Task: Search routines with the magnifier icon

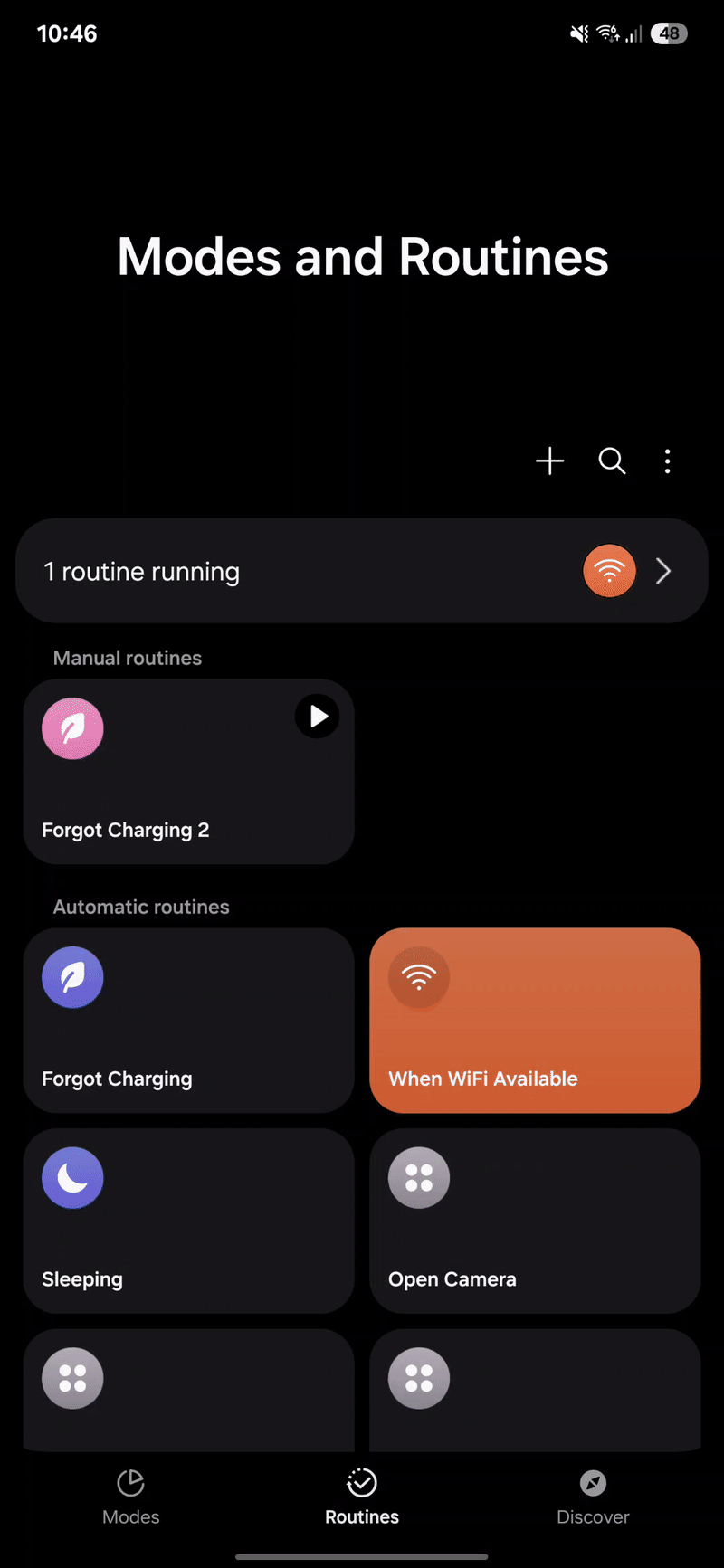Action: click(x=612, y=461)
